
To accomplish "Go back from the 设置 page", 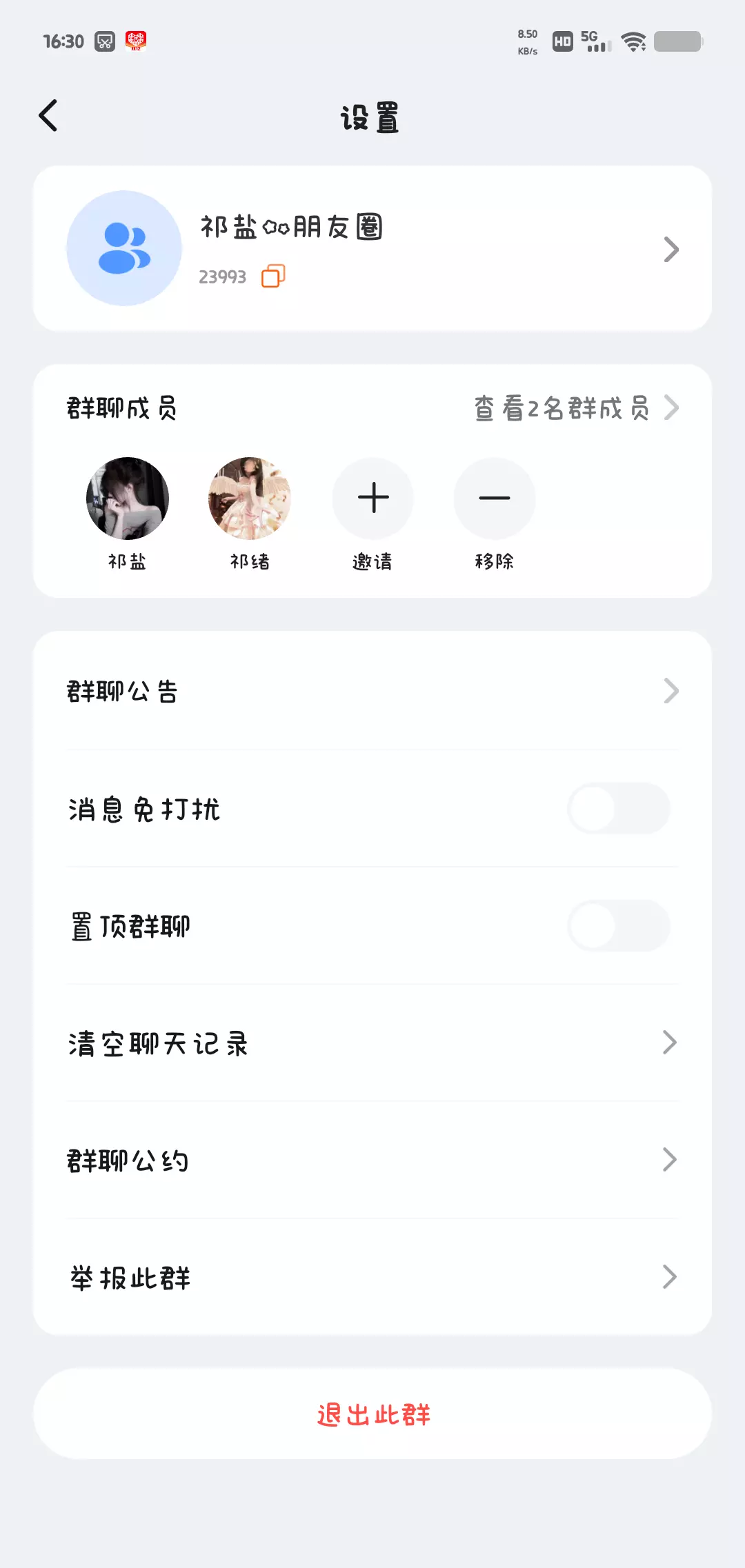I will pyautogui.click(x=48, y=116).
